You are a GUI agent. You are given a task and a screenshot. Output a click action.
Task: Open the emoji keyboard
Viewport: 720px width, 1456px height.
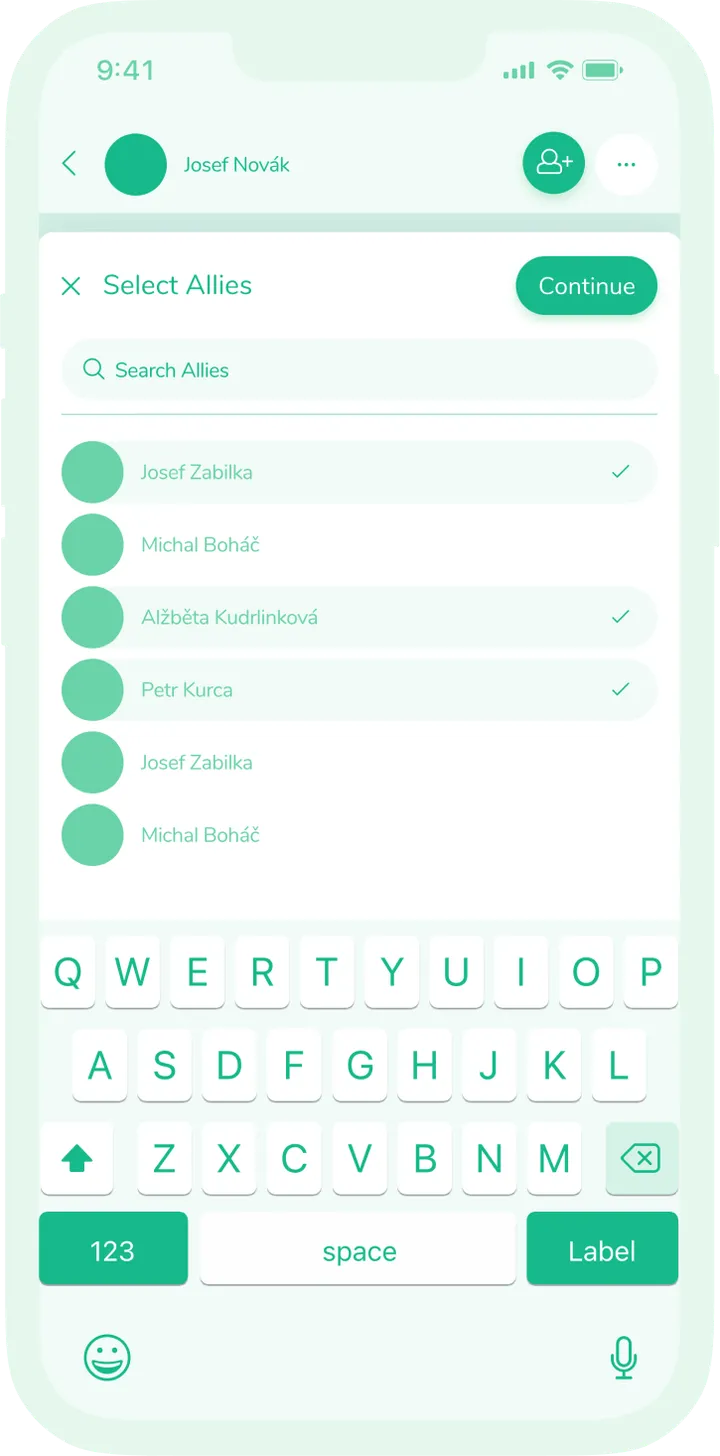(x=107, y=1357)
